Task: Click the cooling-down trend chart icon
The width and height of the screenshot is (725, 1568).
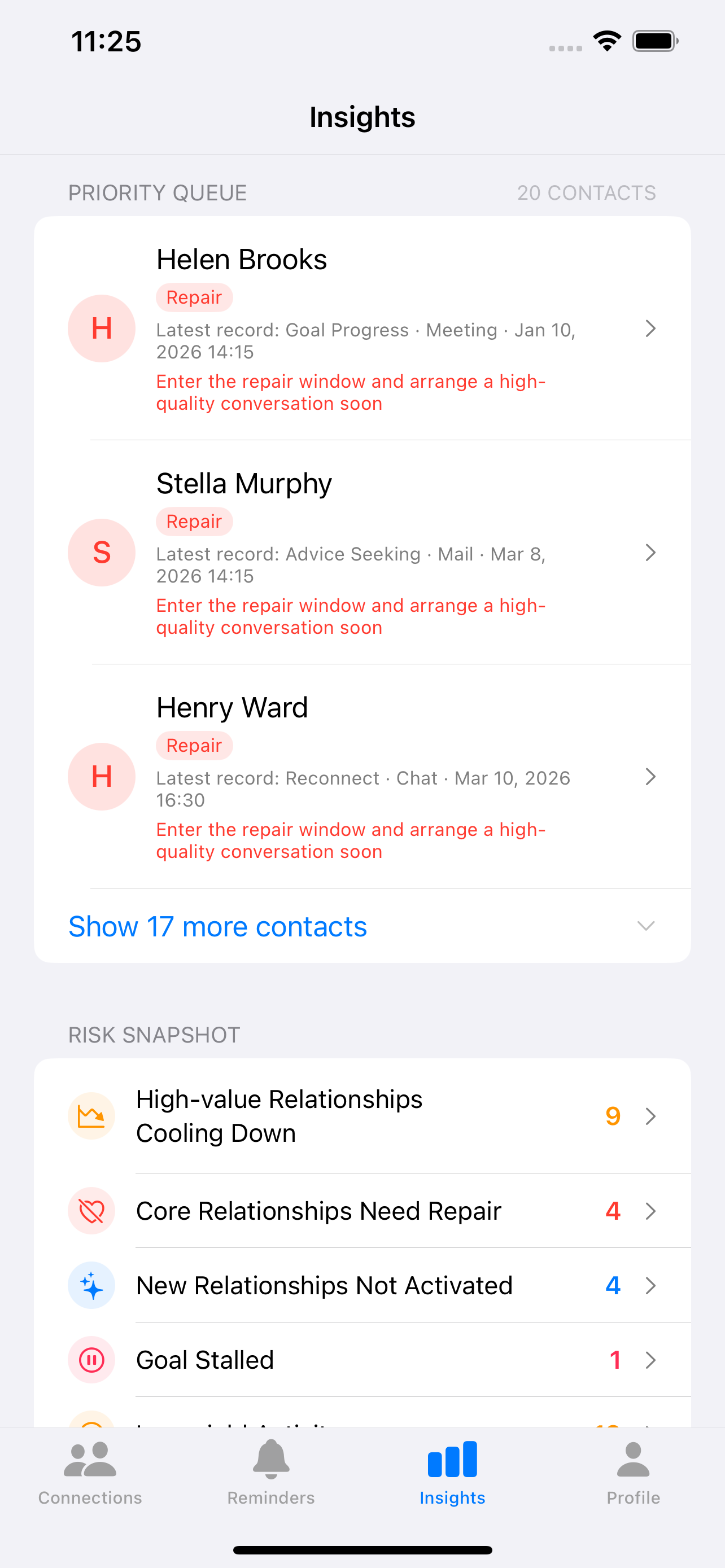Action: (x=91, y=1116)
